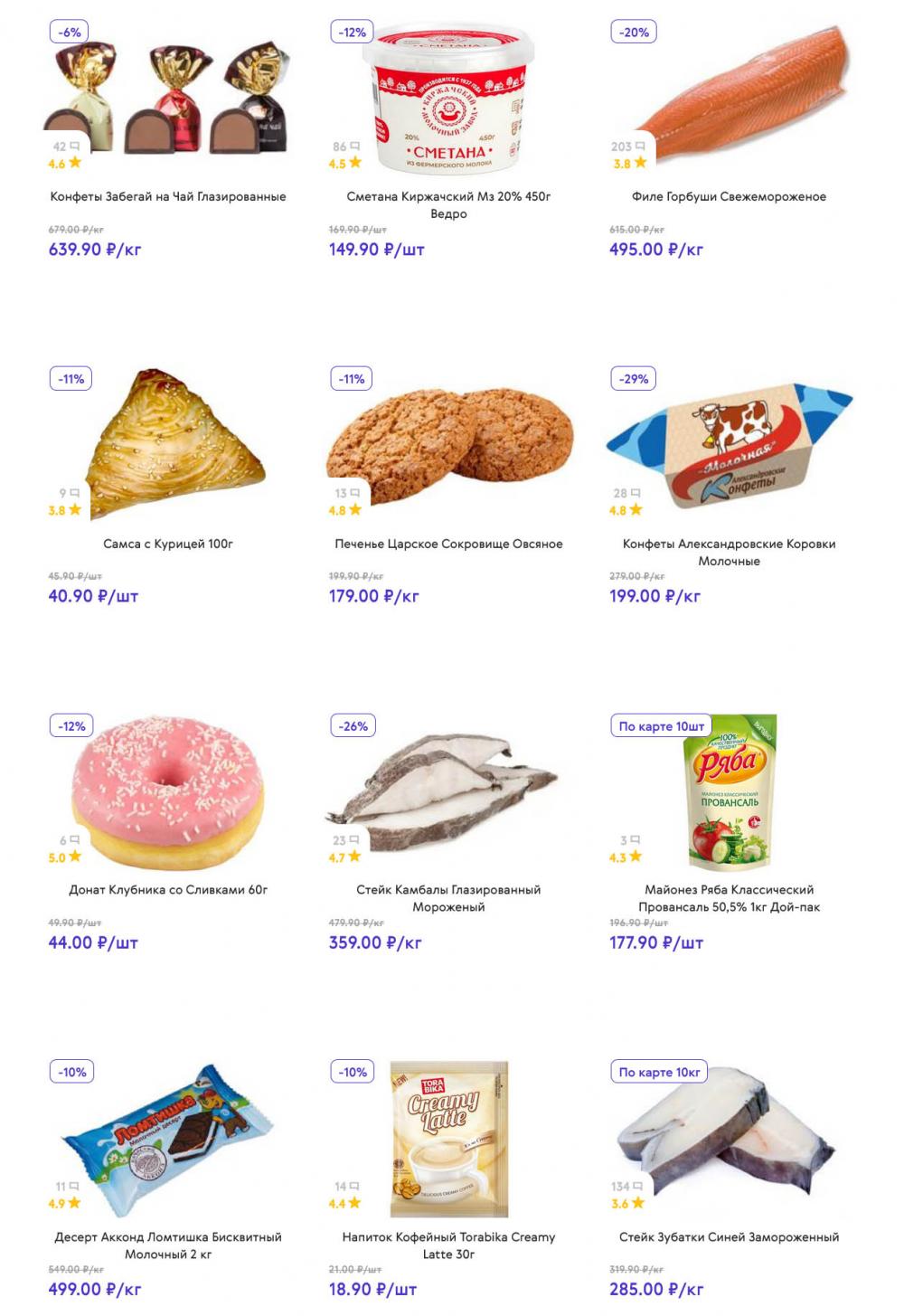904x1316 pixels.
Task: Open Донат Клубника со Сливками 60г
Action: click(168, 890)
